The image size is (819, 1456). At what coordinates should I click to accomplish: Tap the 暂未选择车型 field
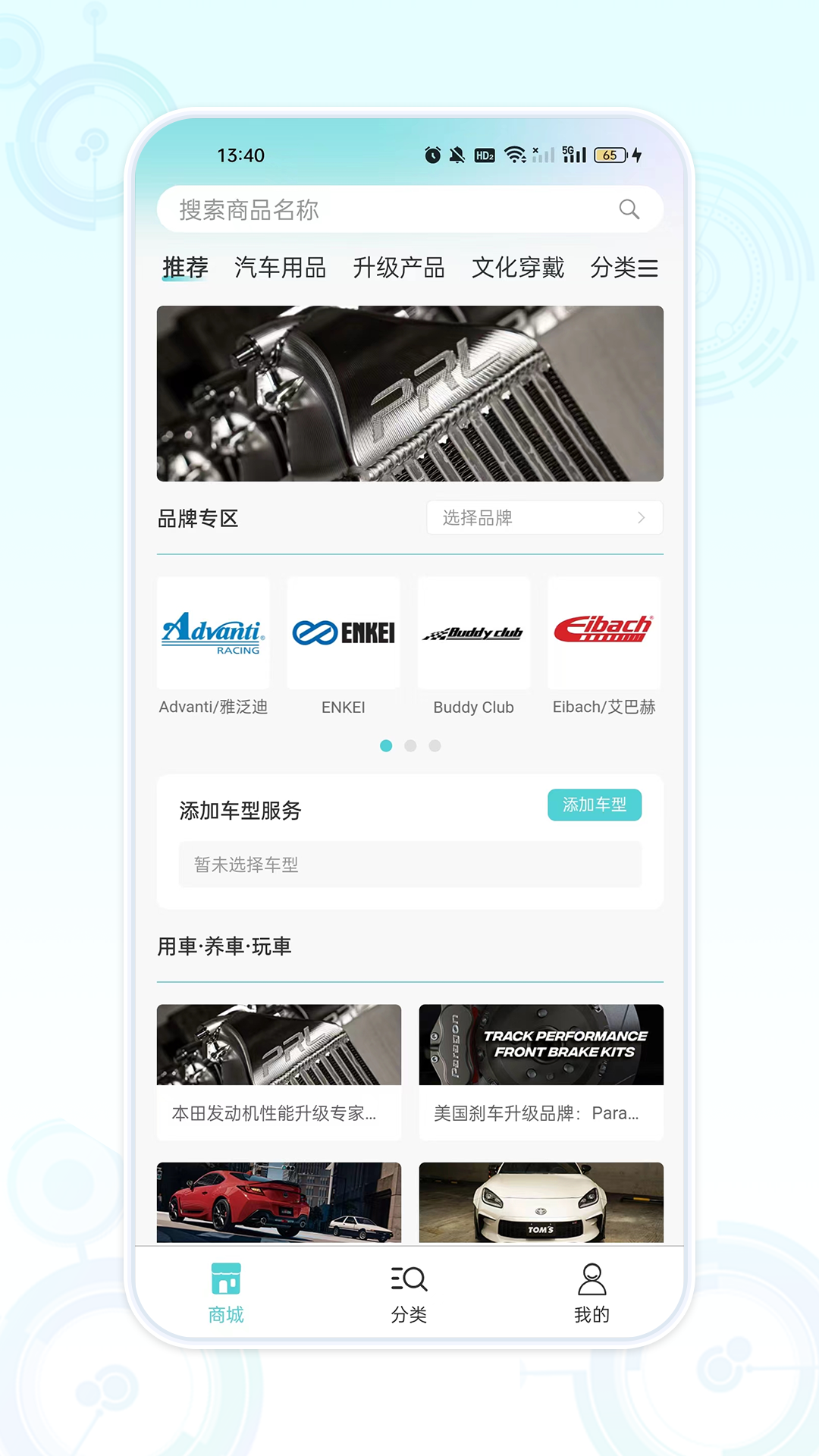[409, 864]
